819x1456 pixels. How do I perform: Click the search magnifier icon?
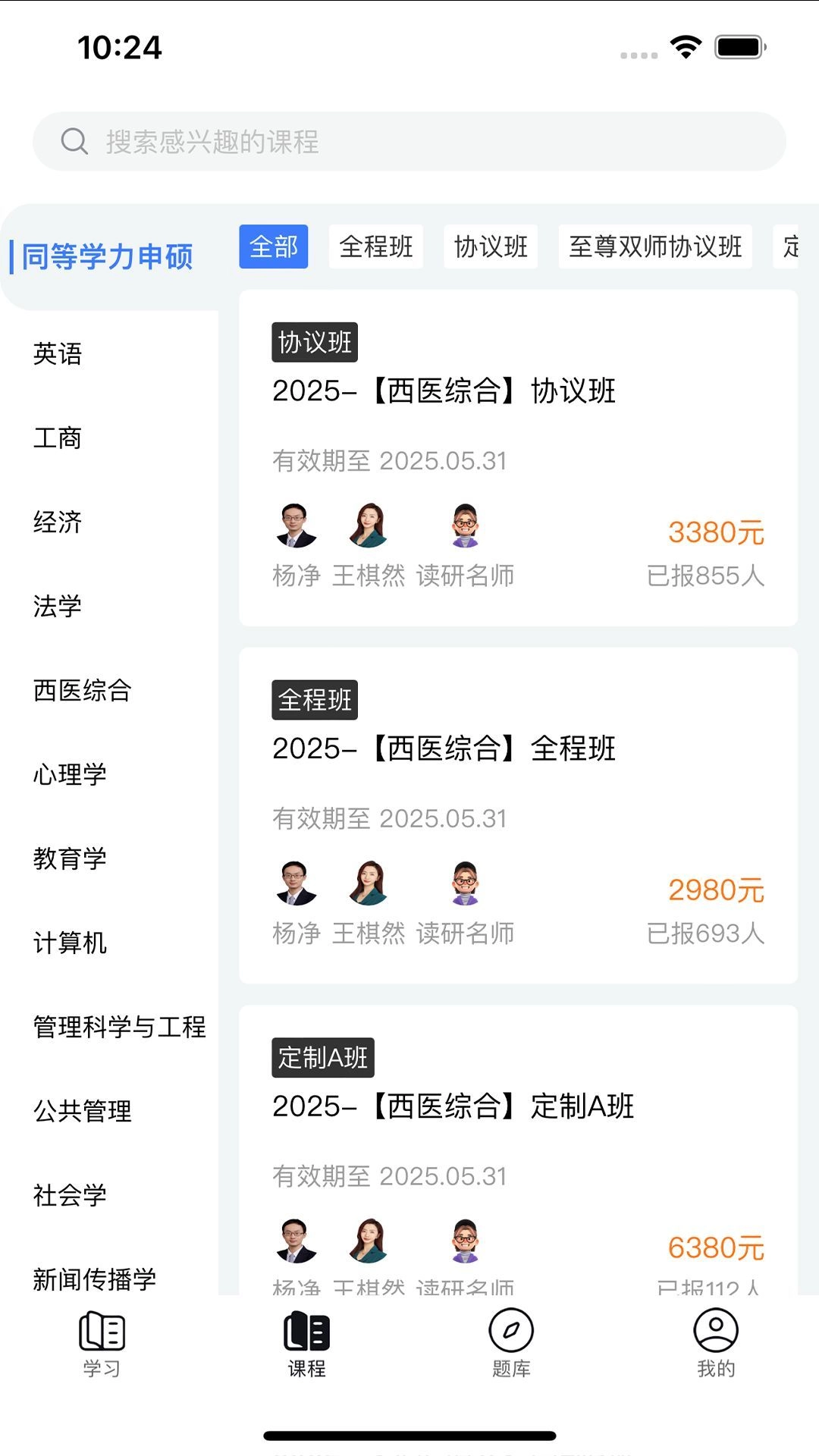(x=73, y=140)
